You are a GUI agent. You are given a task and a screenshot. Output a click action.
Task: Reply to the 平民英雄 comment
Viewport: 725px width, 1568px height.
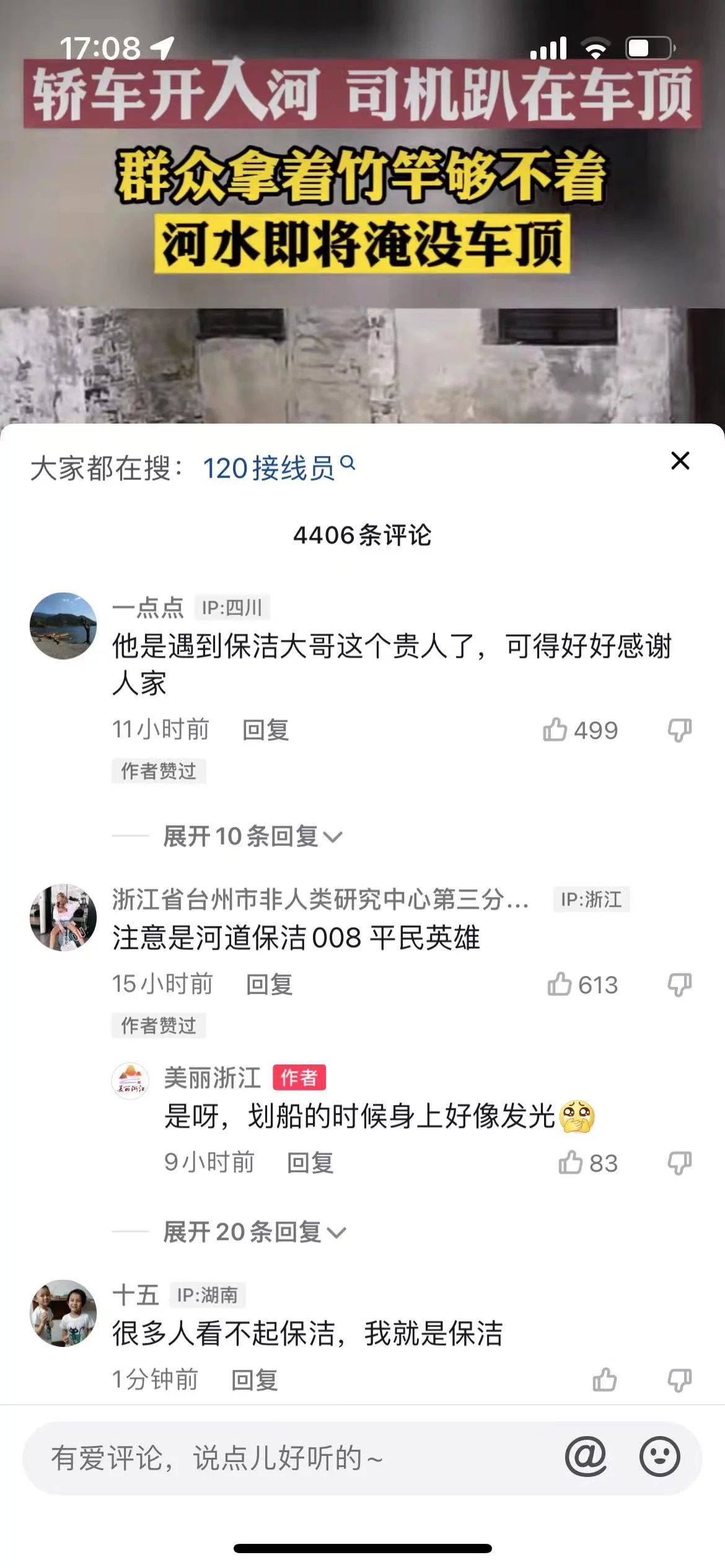pos(269,984)
